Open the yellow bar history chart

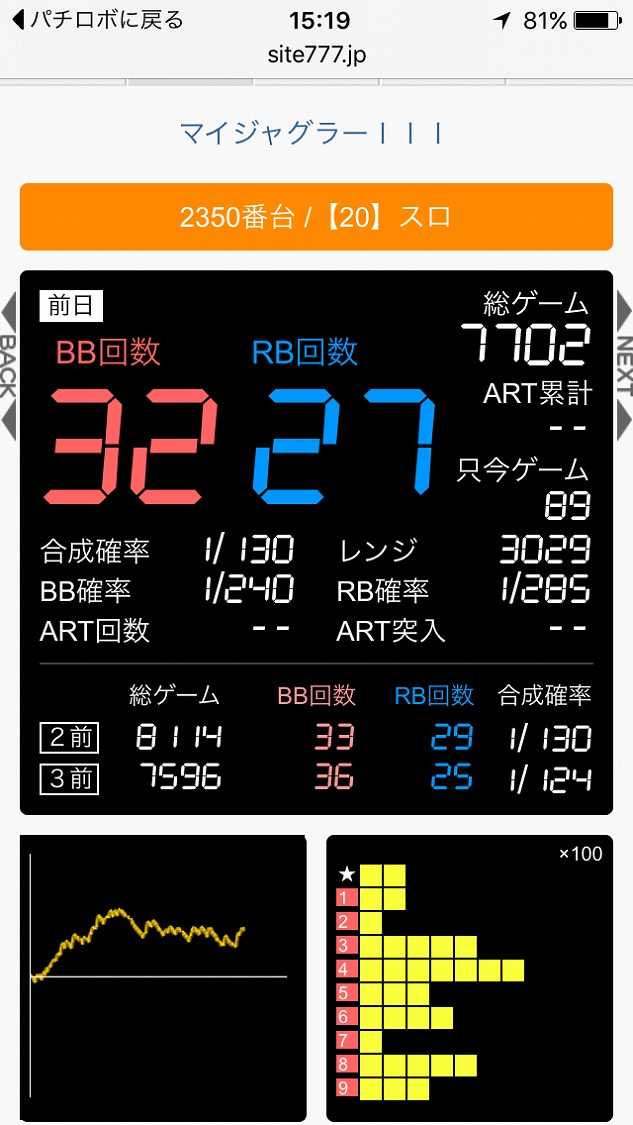click(469, 977)
